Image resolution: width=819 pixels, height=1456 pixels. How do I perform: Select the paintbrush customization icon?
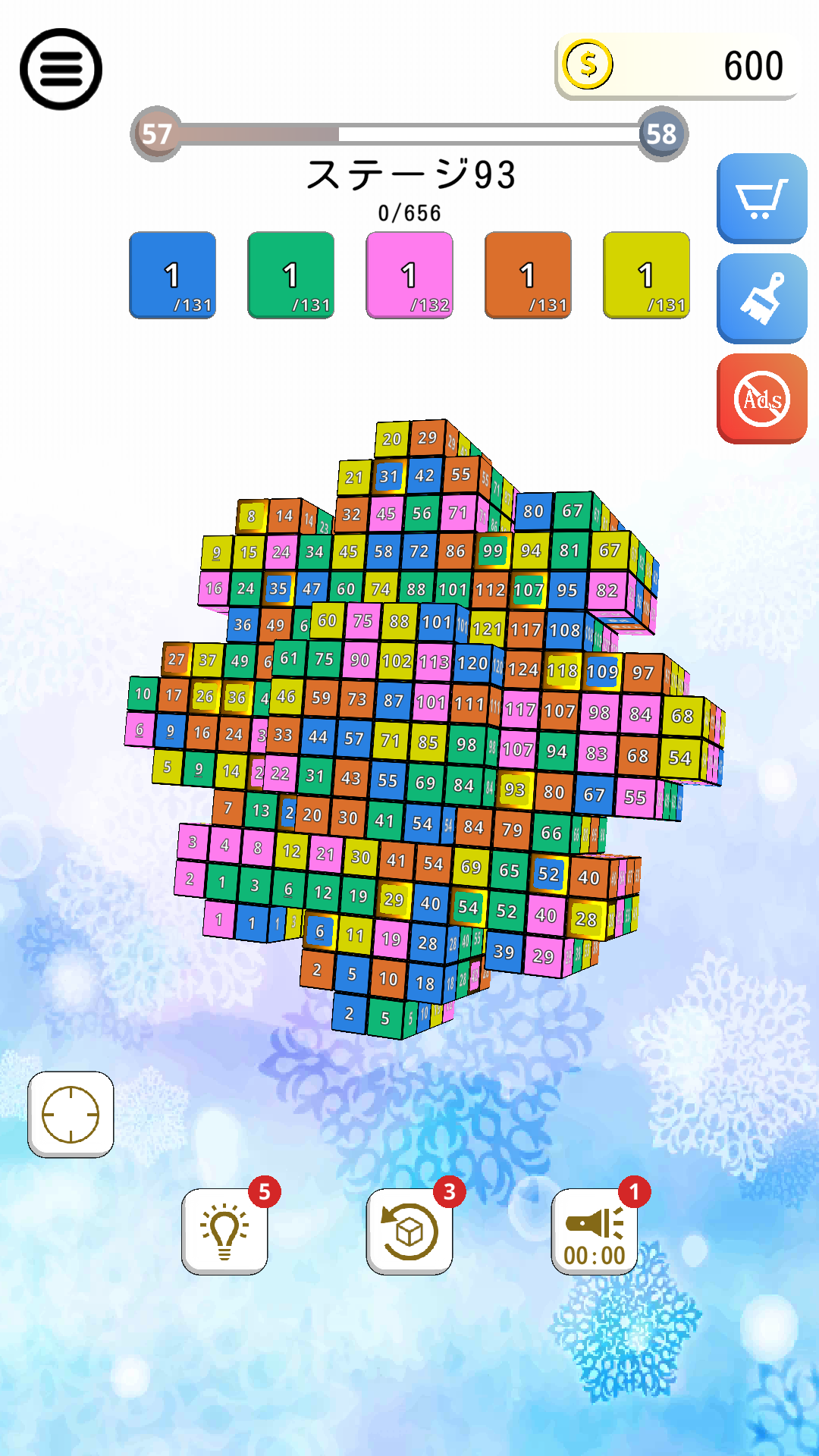click(x=761, y=296)
